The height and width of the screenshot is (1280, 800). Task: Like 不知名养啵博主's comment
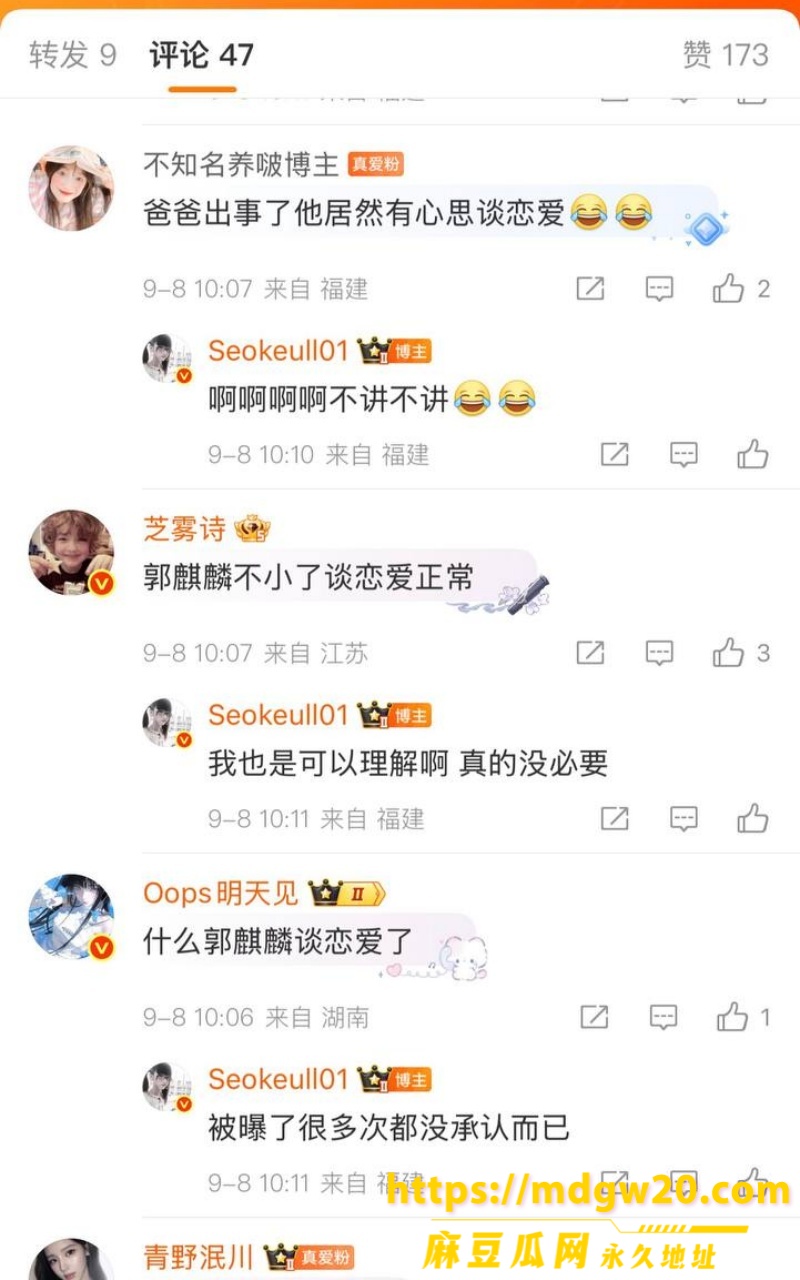pyautogui.click(x=741, y=289)
